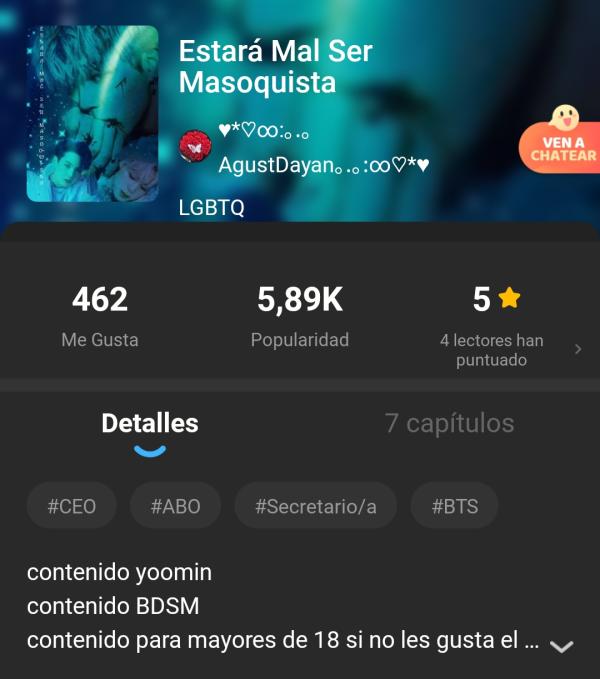
Task: Switch to the Detalles tab
Action: (150, 423)
